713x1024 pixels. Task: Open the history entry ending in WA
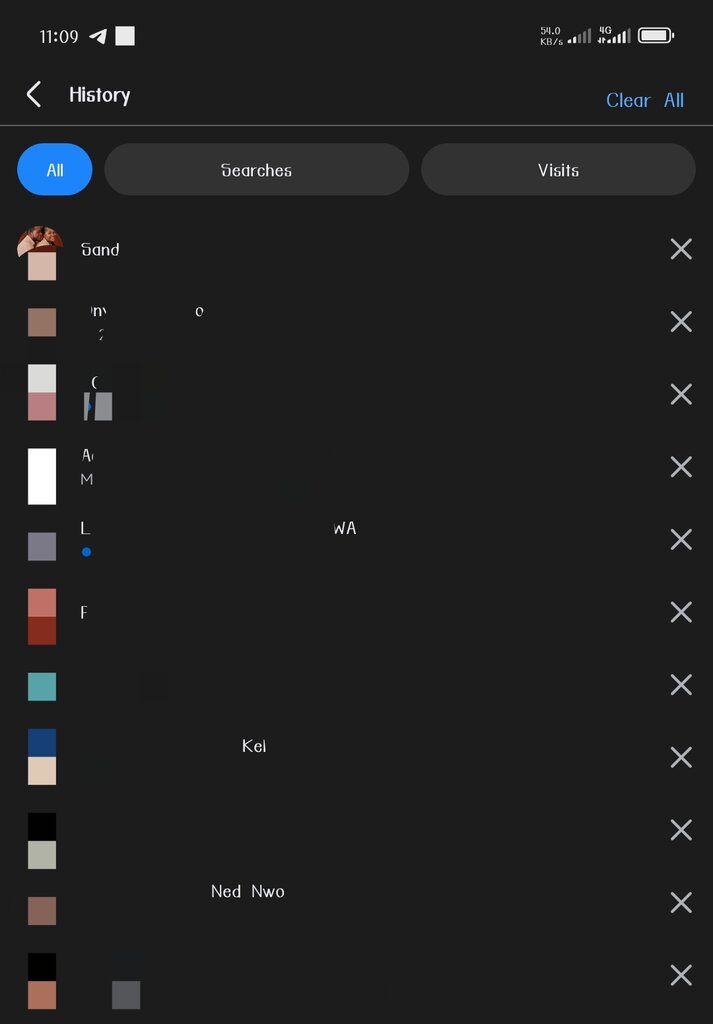pos(344,529)
